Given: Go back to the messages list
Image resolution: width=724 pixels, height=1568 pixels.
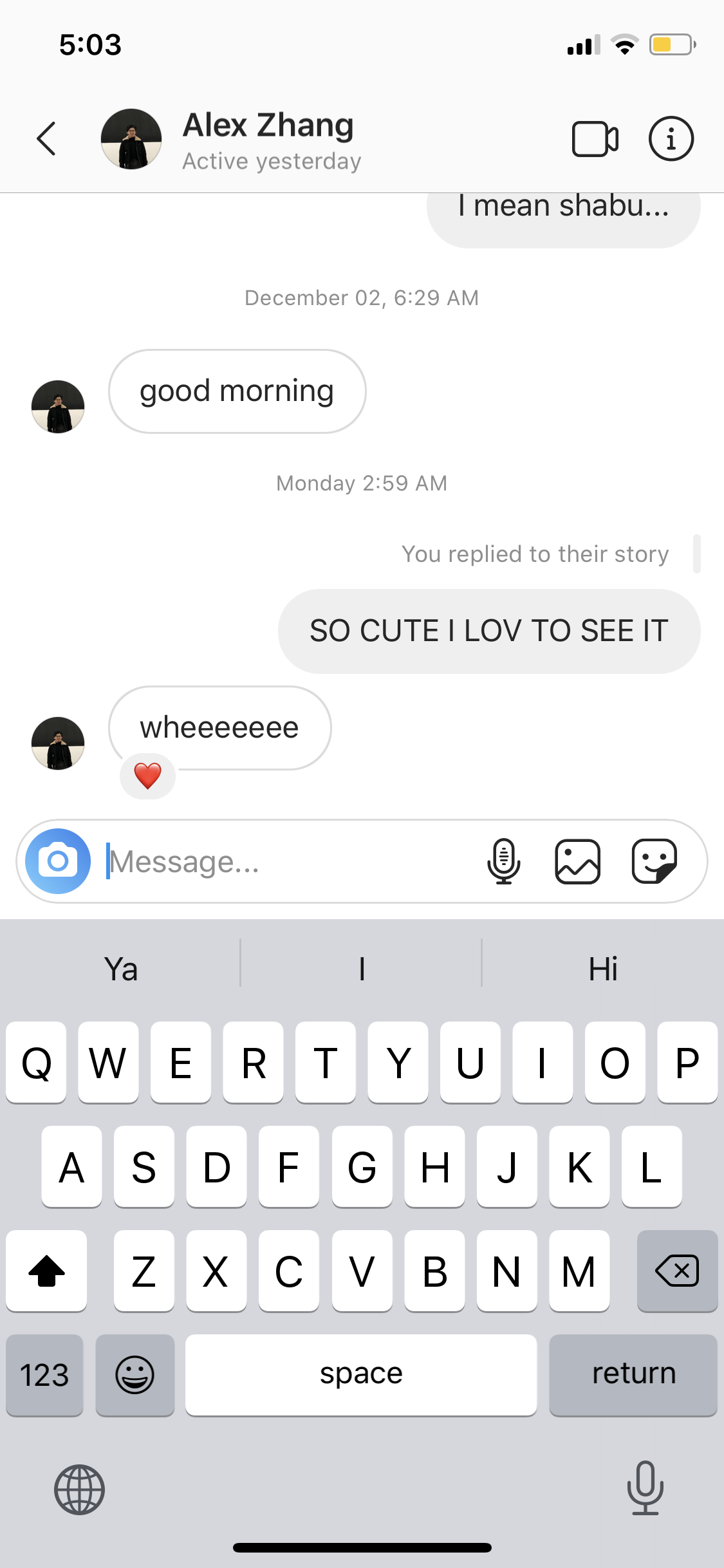Looking at the screenshot, I should [46, 138].
